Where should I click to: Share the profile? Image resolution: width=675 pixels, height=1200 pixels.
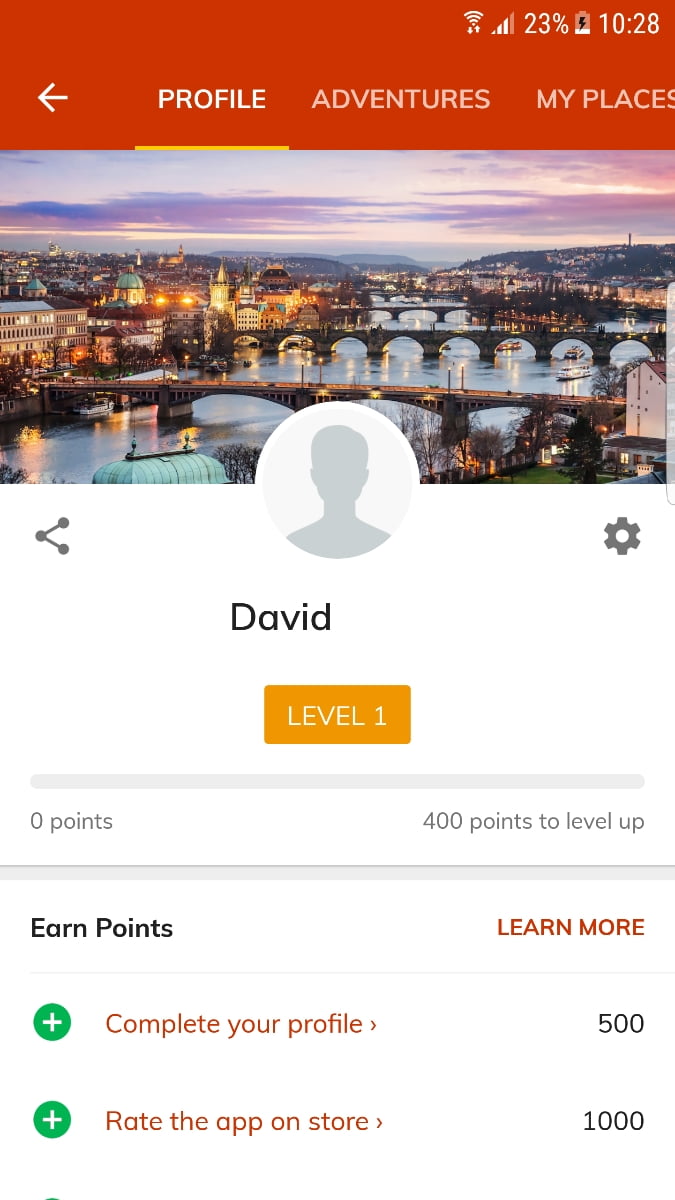[53, 536]
